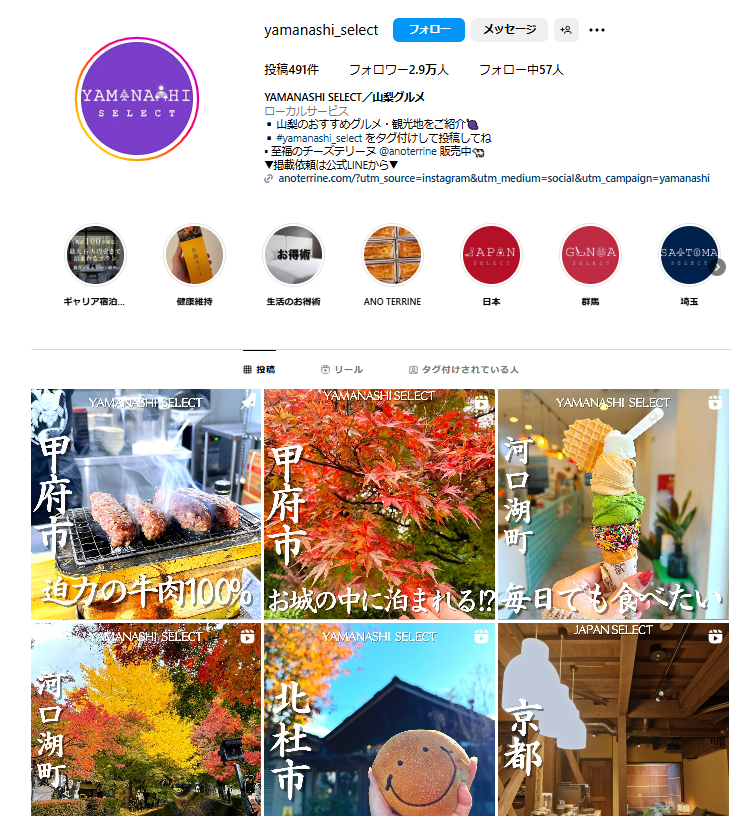Show more highlights with the arrow
This screenshot has width=743, height=816.
717,267
